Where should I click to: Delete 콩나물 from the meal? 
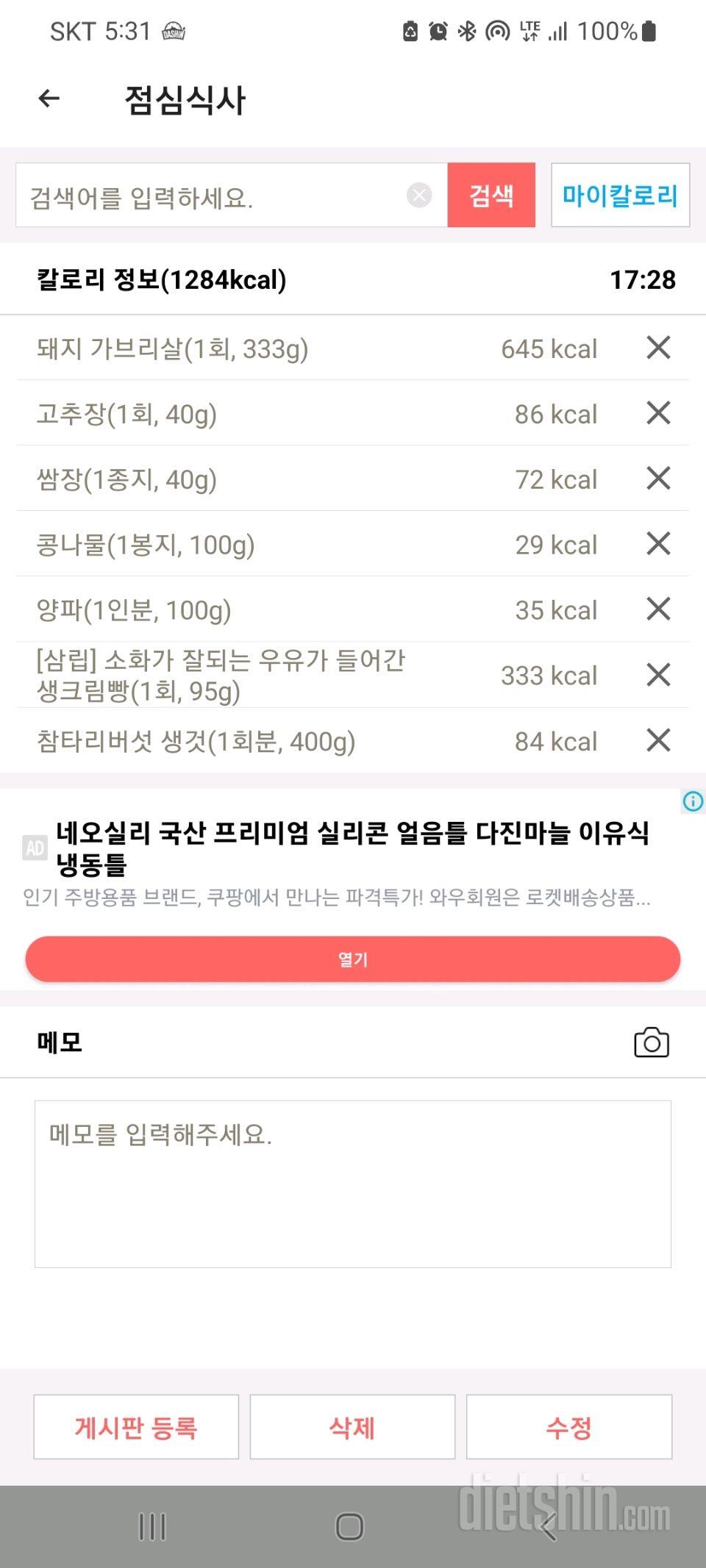pyautogui.click(x=658, y=544)
